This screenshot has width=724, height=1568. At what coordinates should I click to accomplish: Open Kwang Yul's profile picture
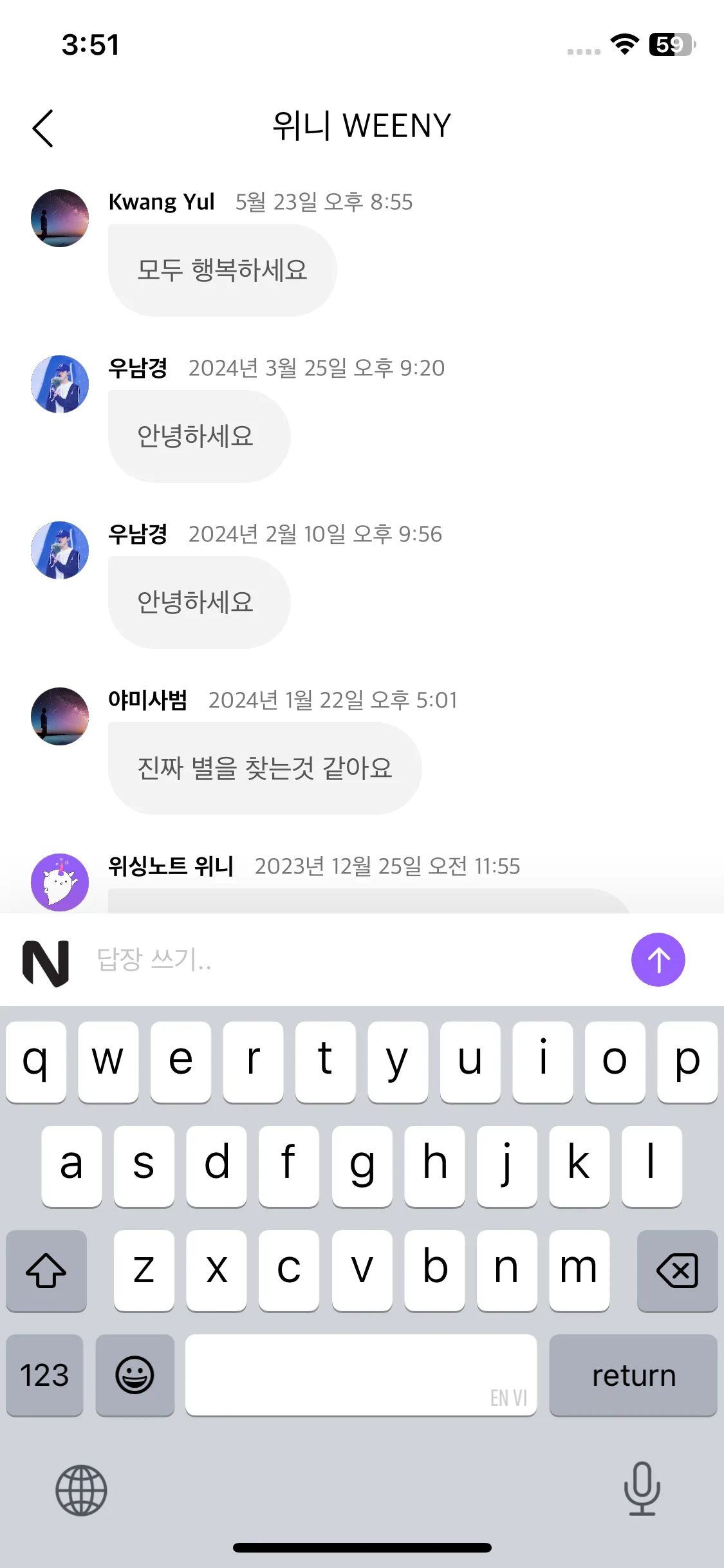(x=60, y=218)
